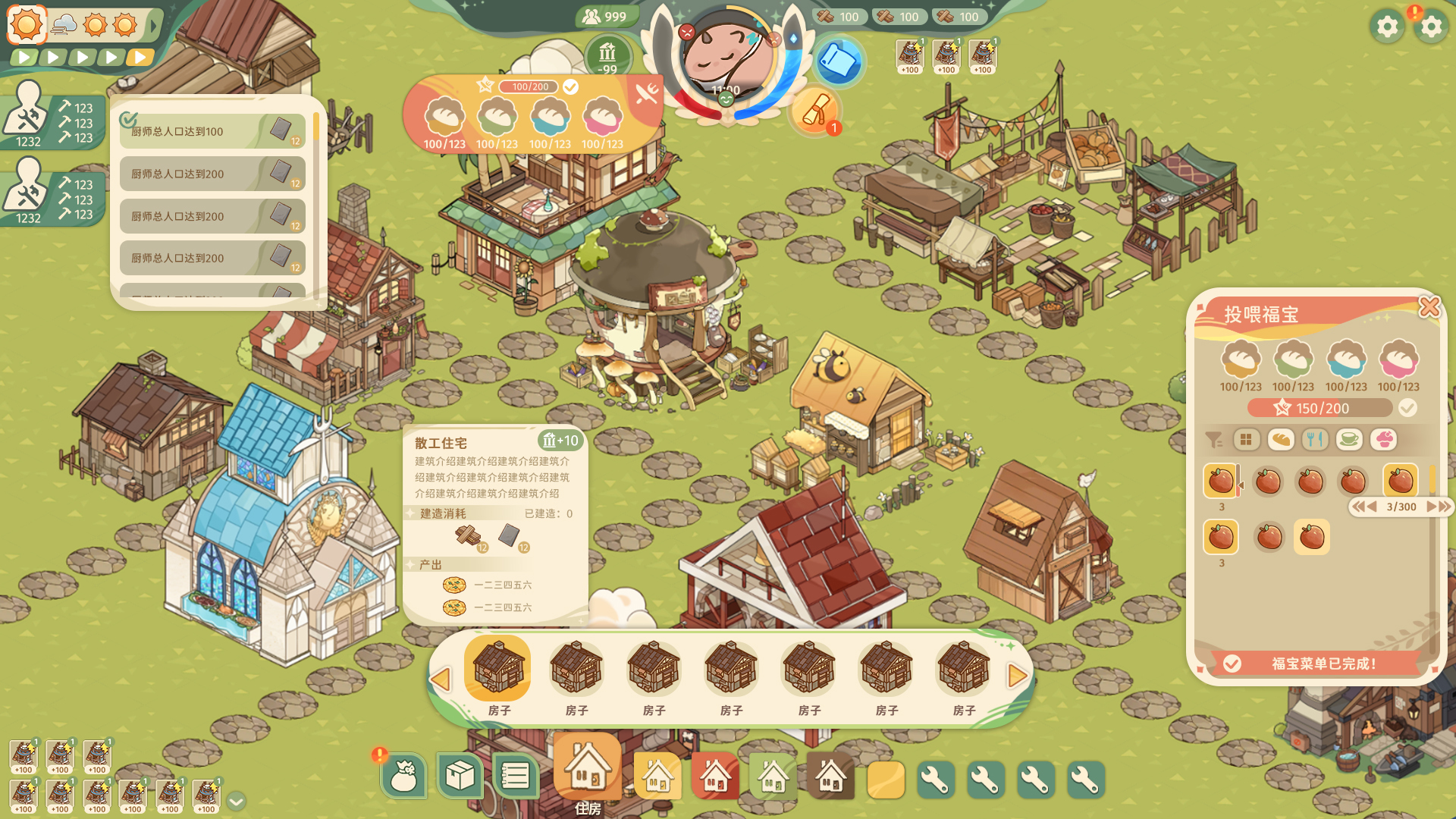Viewport: 1456px width, 819px height.
Task: Open the task list icon in bottom bar
Action: 515,776
